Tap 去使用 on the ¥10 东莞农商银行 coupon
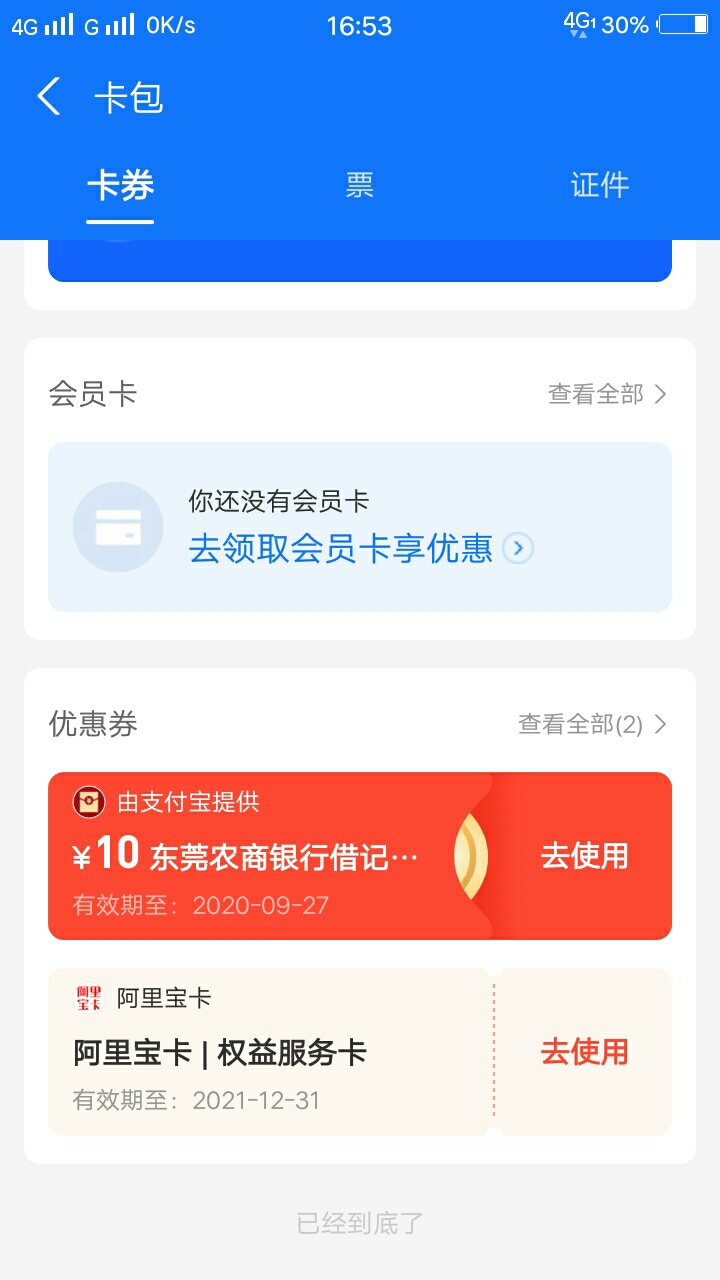 tap(584, 856)
